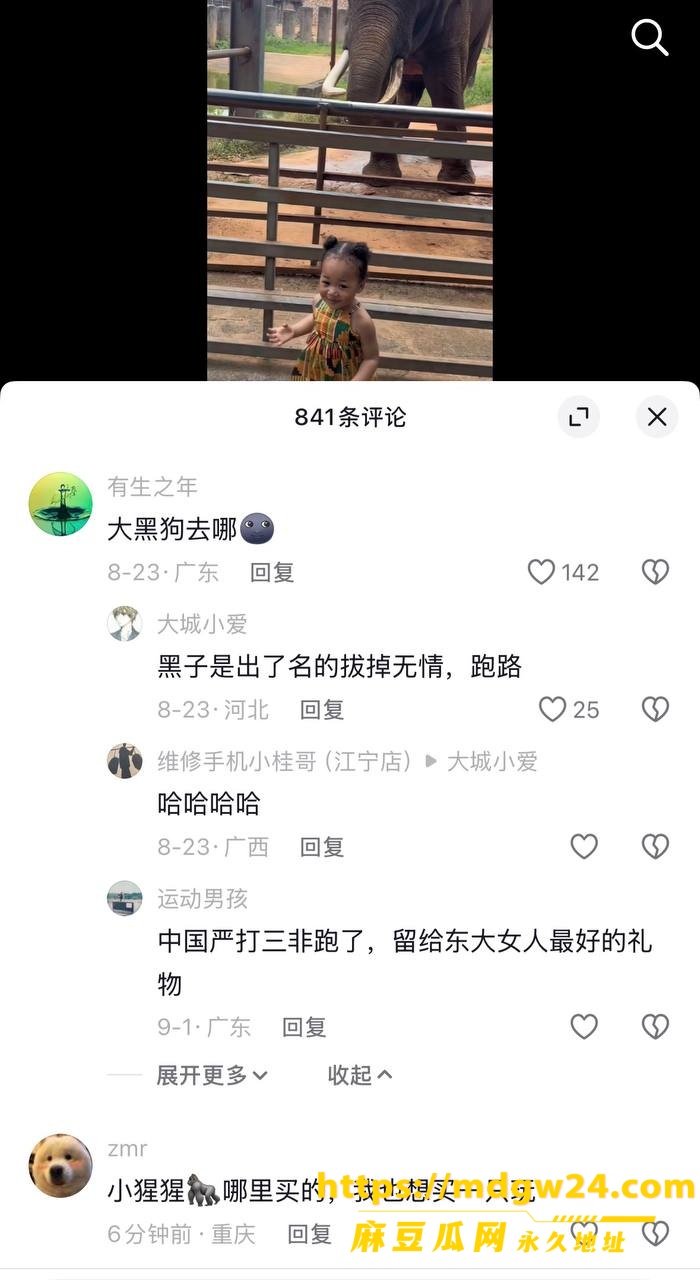The image size is (700, 1280).
Task: Reply to zmr's comment
Action: coord(309,1234)
